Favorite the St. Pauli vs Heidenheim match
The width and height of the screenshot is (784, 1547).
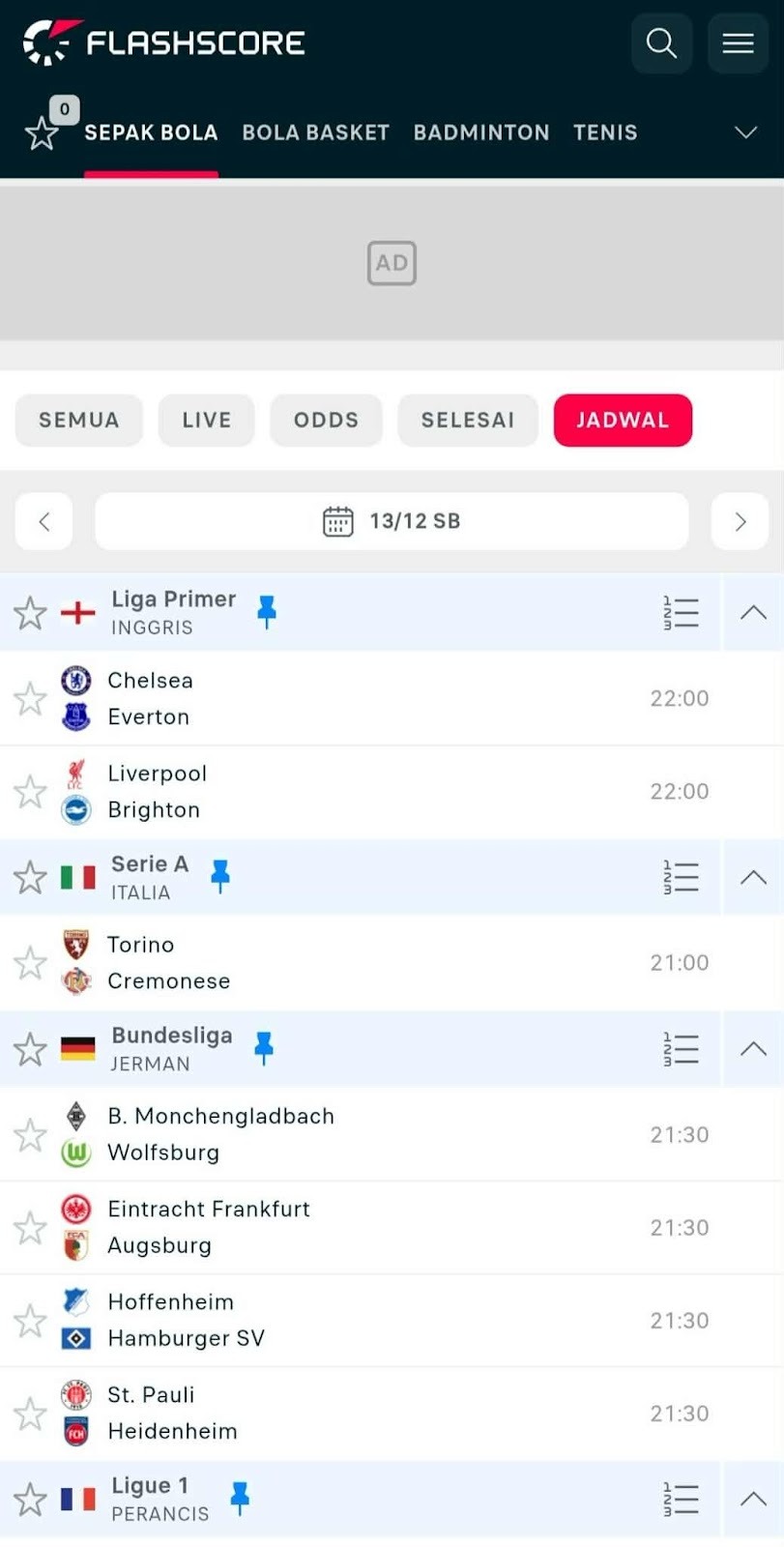pyautogui.click(x=30, y=1414)
